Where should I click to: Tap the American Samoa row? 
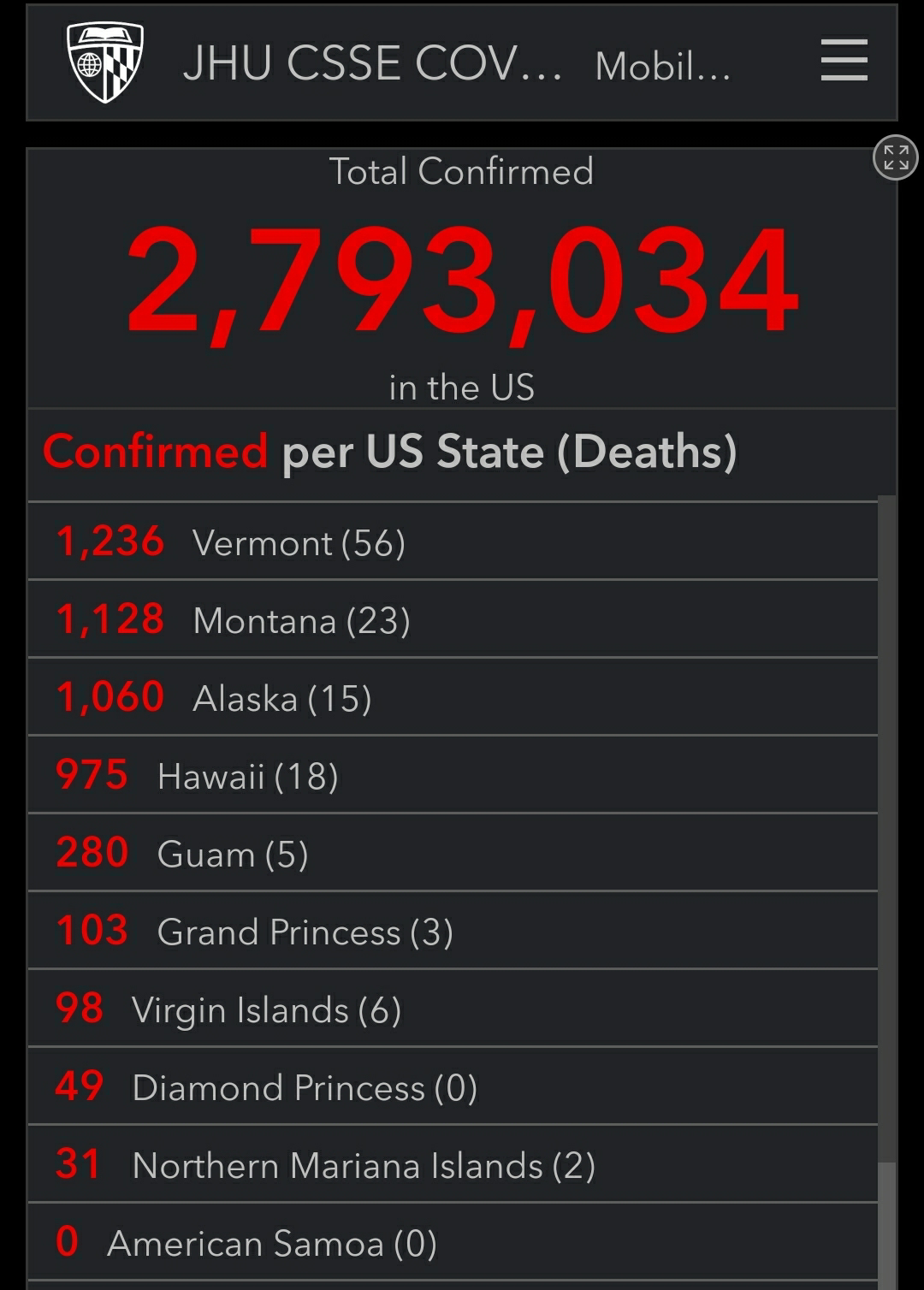pyautogui.click(x=453, y=1242)
